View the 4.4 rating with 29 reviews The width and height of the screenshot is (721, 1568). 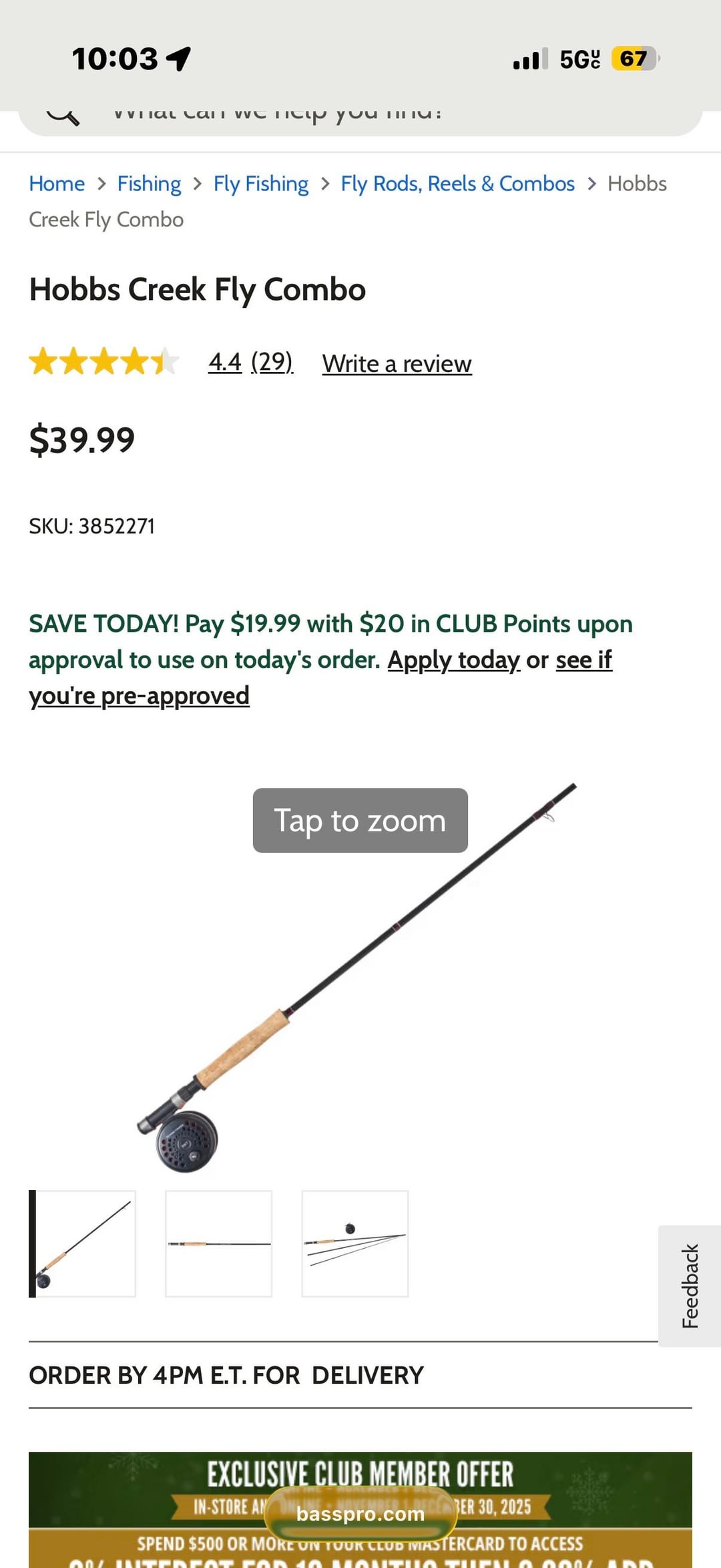pos(250,363)
